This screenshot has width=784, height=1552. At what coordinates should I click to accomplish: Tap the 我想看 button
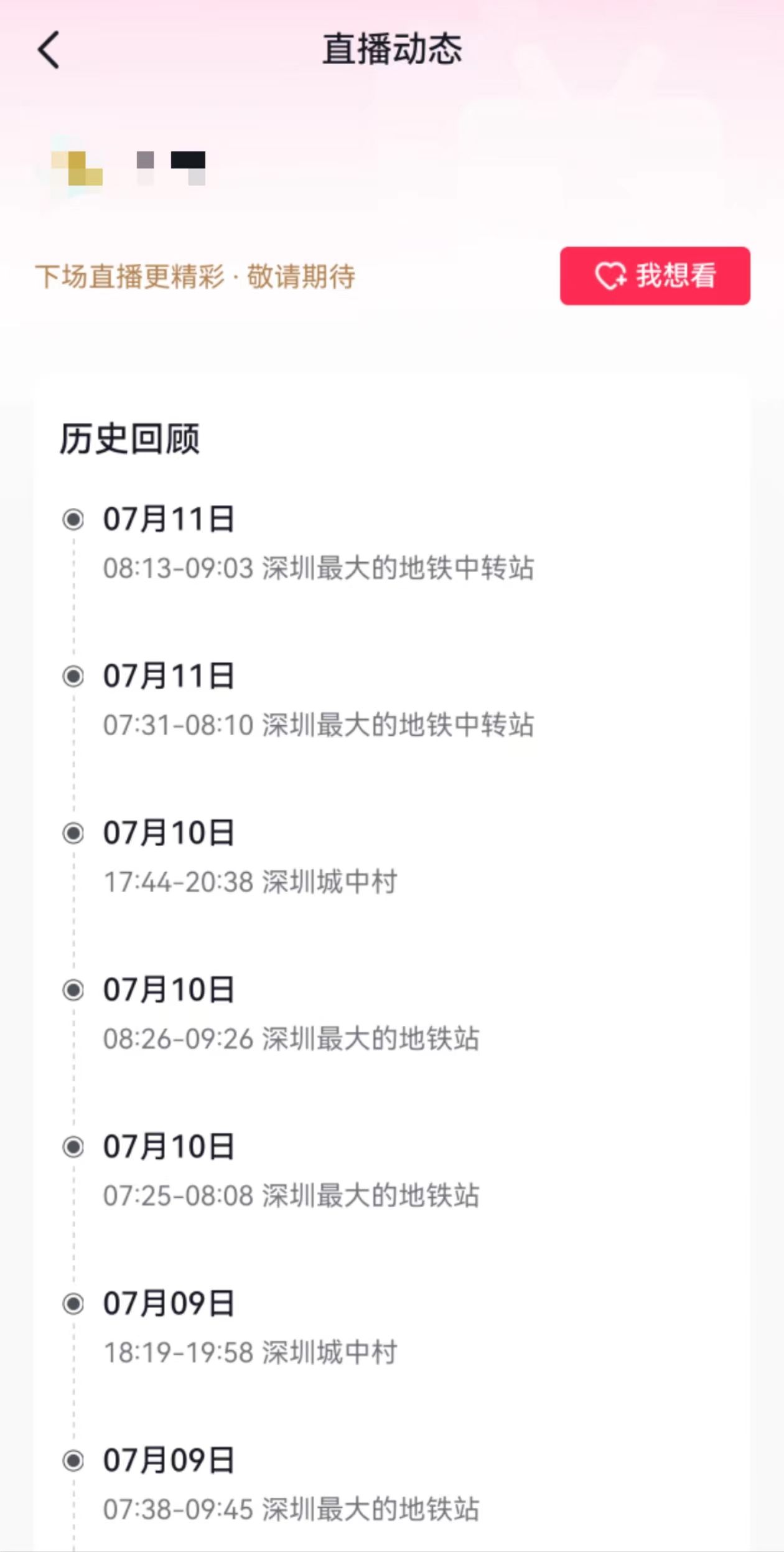pos(655,276)
